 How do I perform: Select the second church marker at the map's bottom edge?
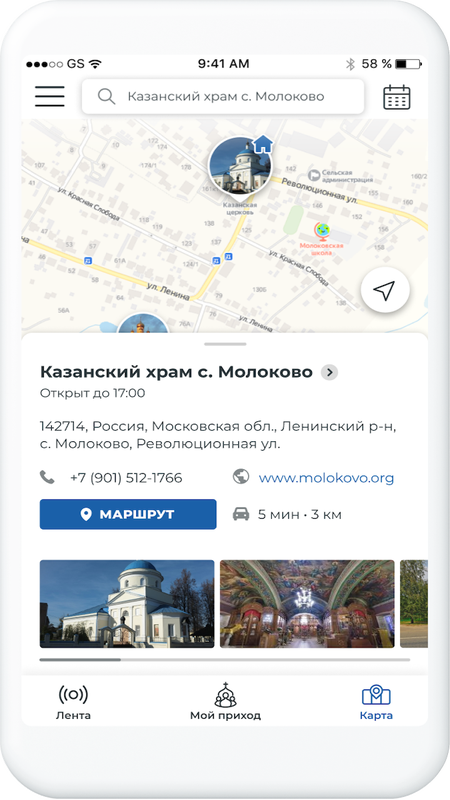point(143,323)
